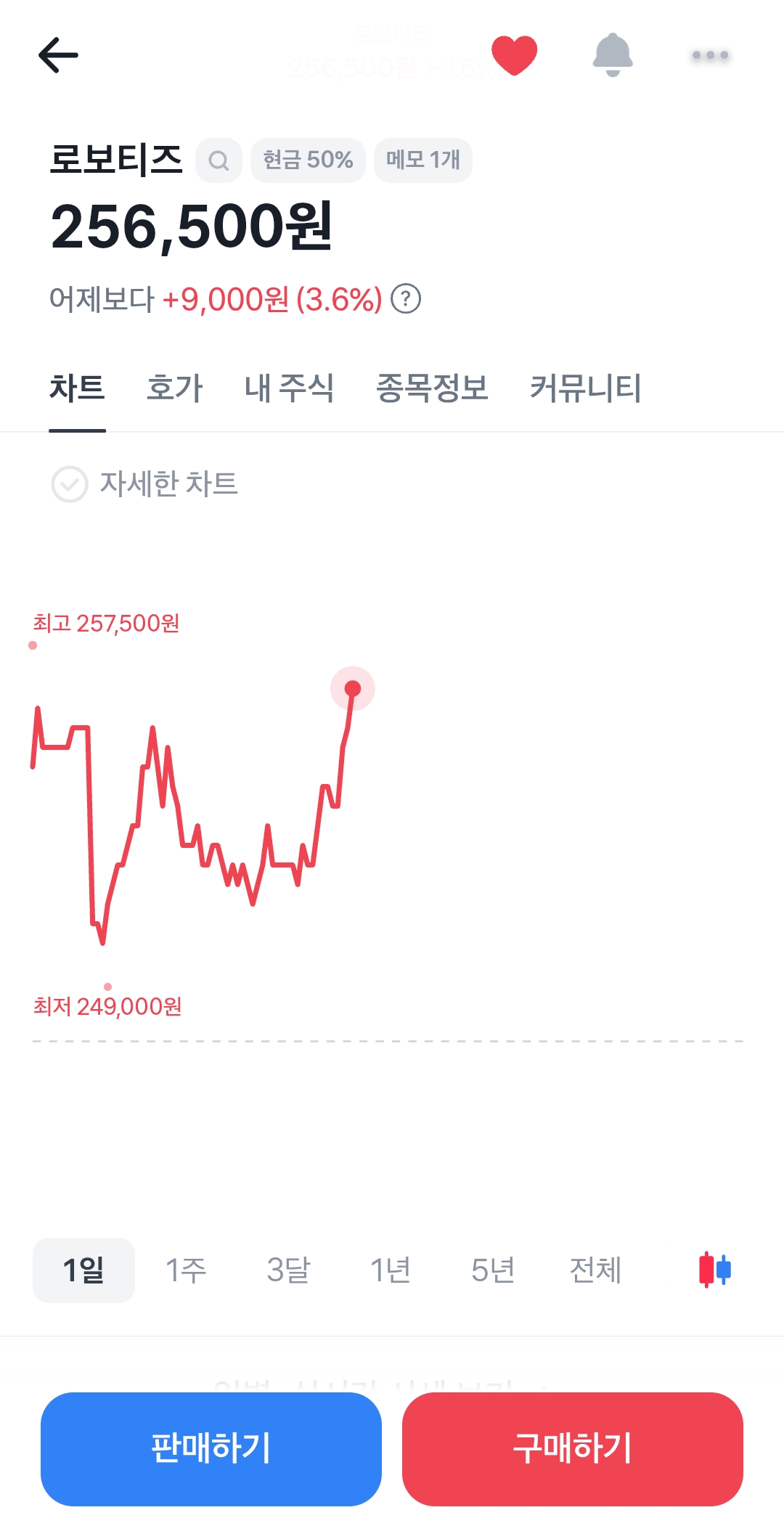Tap 판매하기 to sell shares

(211, 1449)
